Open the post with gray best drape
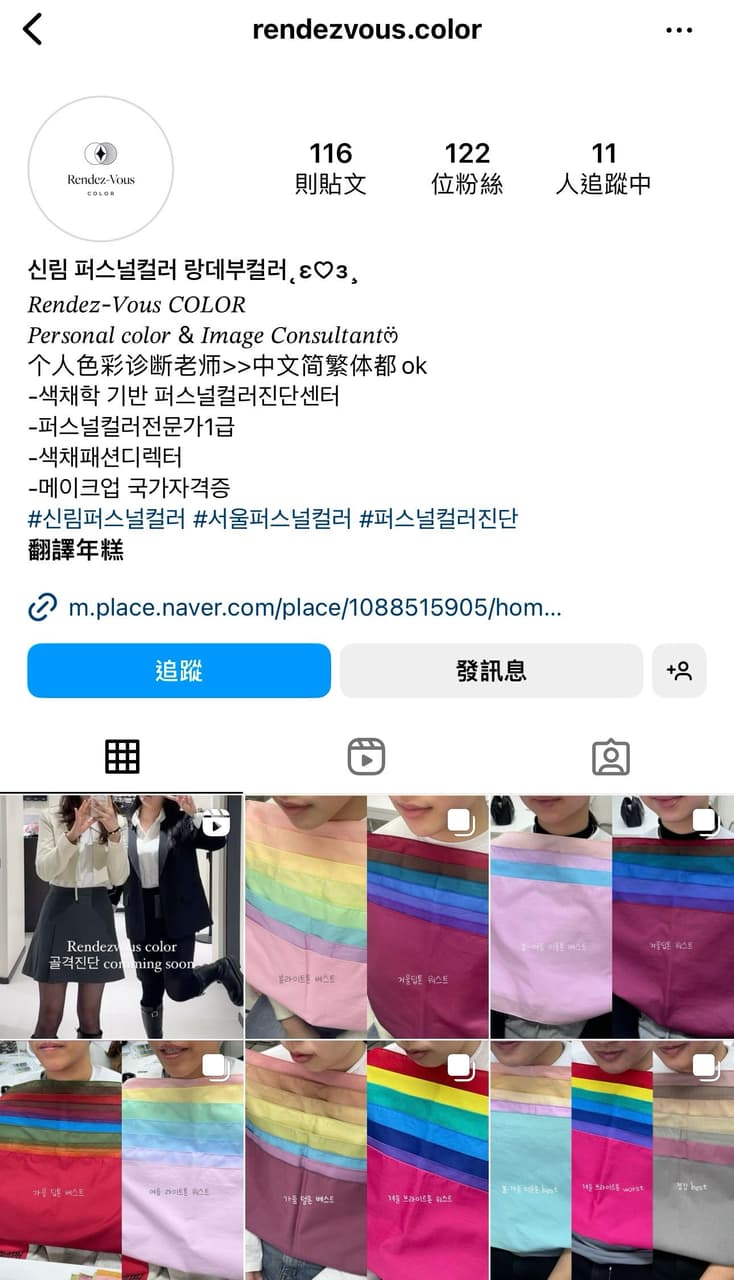734x1280 pixels. pyautogui.click(x=612, y=1160)
